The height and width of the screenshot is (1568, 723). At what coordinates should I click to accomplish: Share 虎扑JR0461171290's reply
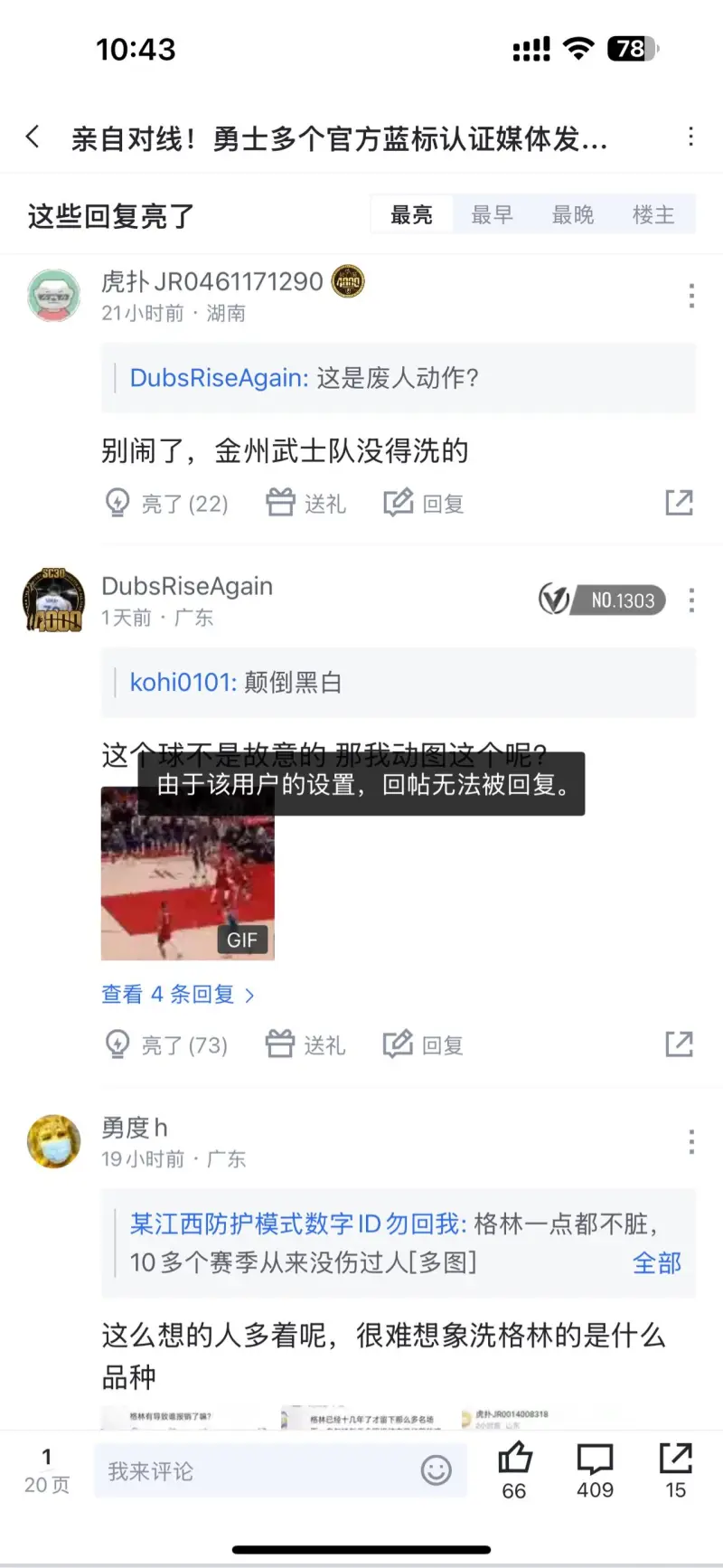[679, 503]
